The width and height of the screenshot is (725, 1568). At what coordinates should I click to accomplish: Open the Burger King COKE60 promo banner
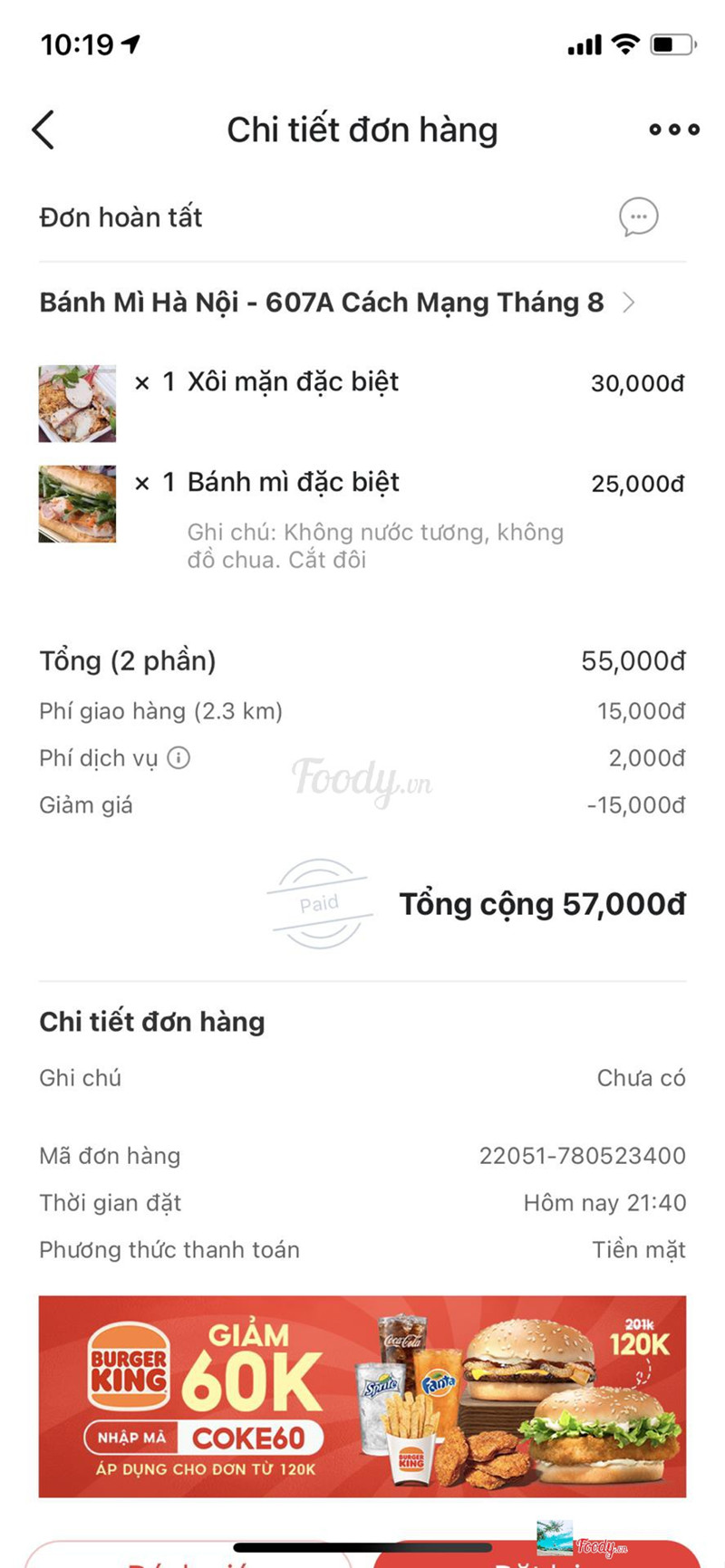(x=362, y=1396)
